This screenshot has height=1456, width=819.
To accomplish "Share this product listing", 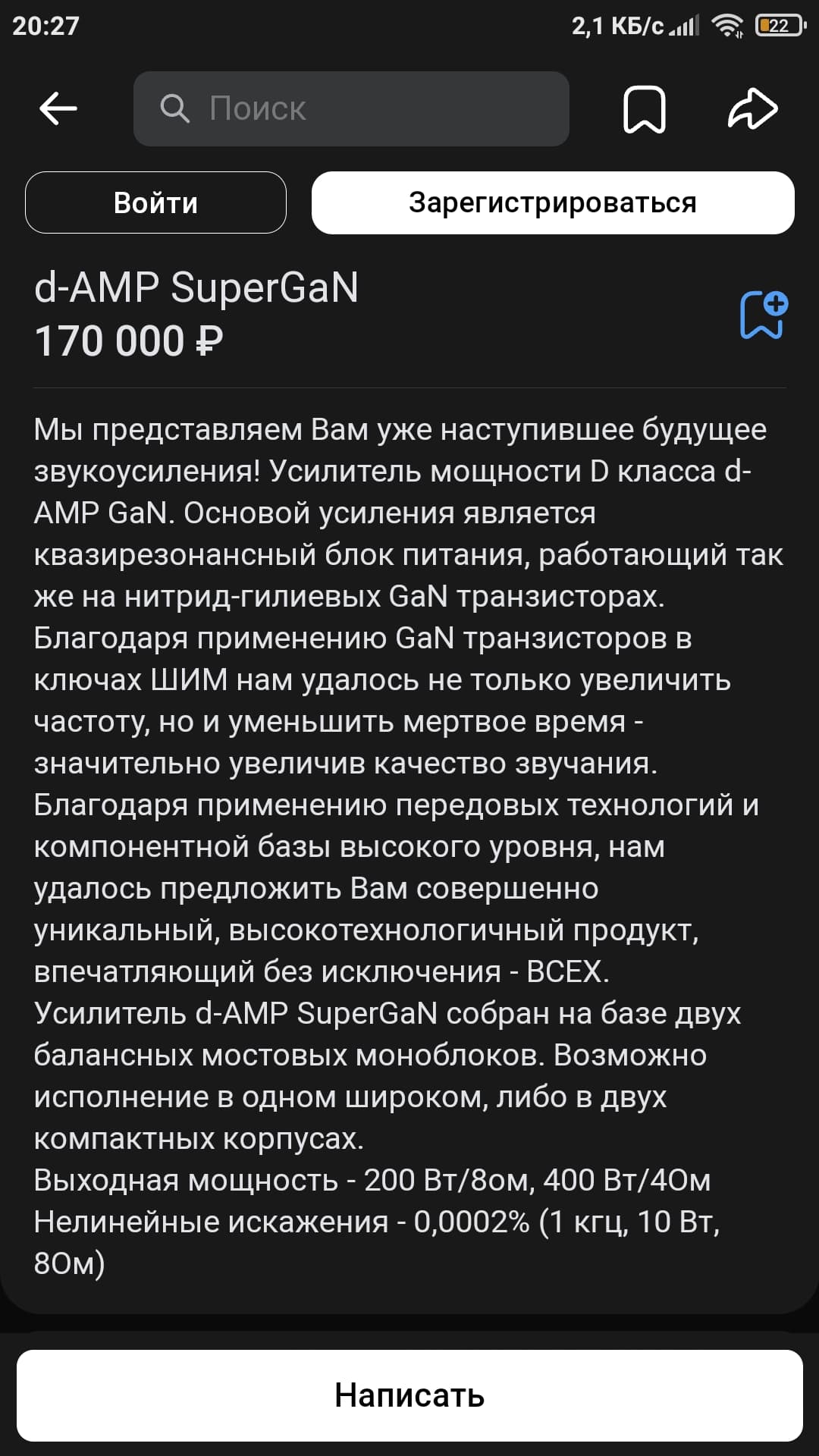I will pos(752,108).
